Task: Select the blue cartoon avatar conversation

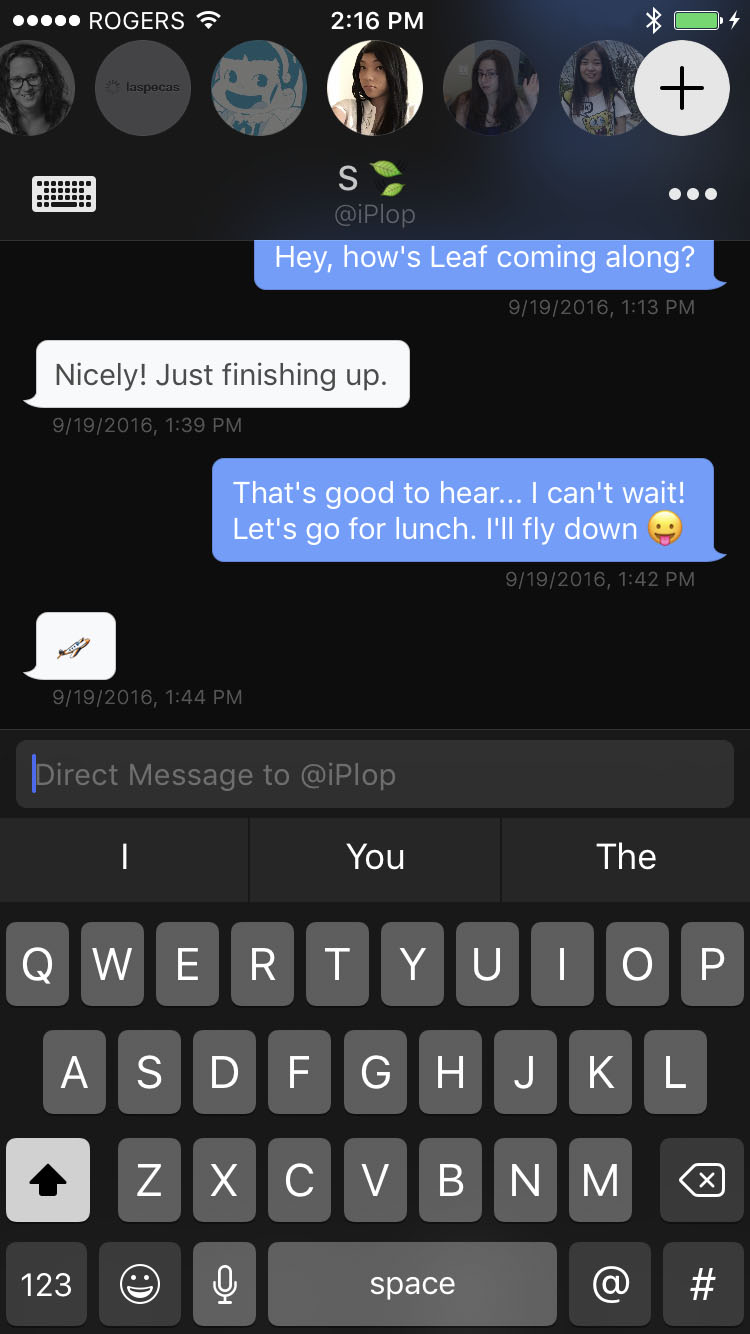Action: tap(259, 88)
